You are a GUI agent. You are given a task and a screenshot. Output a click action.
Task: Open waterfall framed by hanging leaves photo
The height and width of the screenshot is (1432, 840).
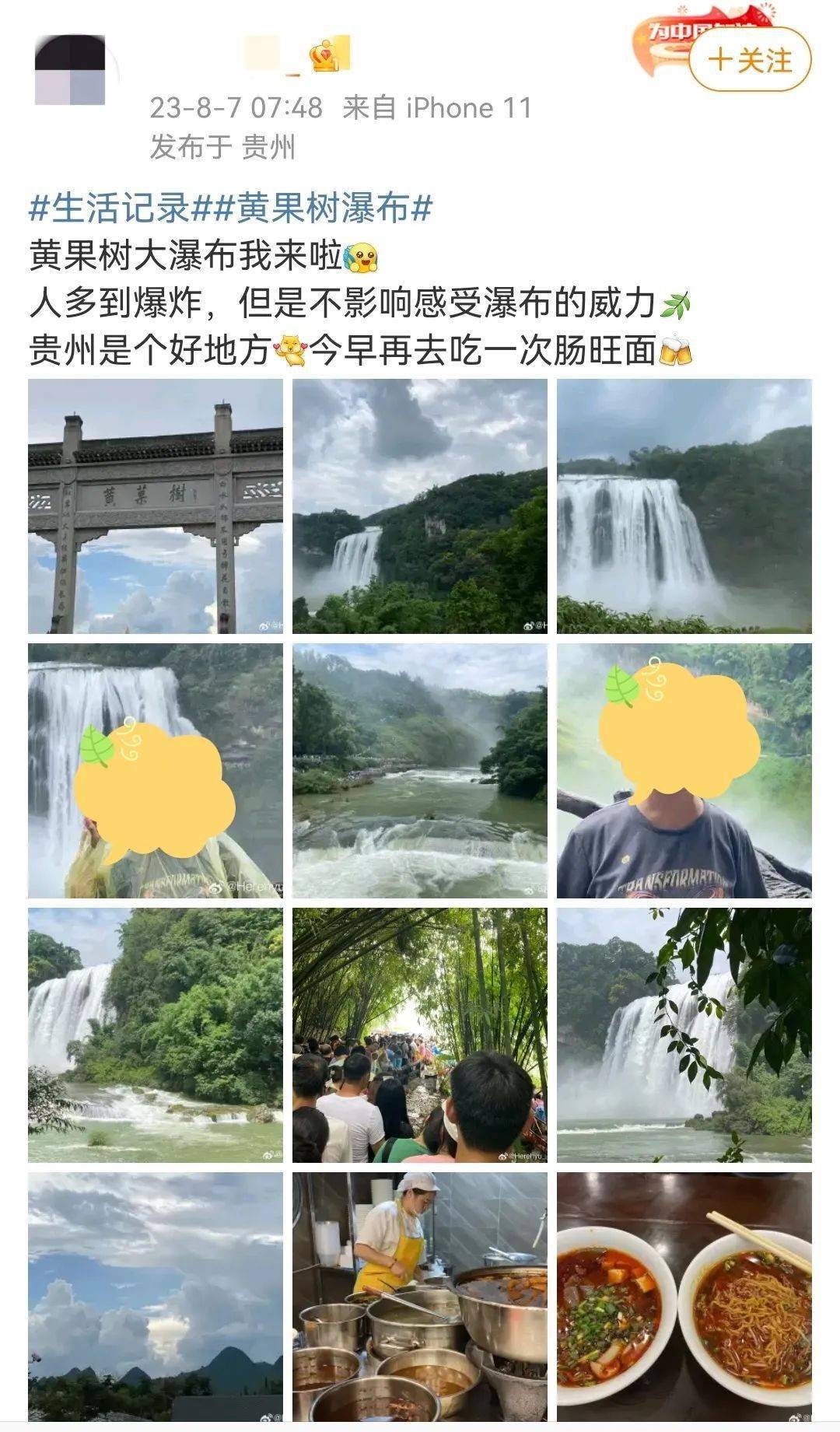684,1035
